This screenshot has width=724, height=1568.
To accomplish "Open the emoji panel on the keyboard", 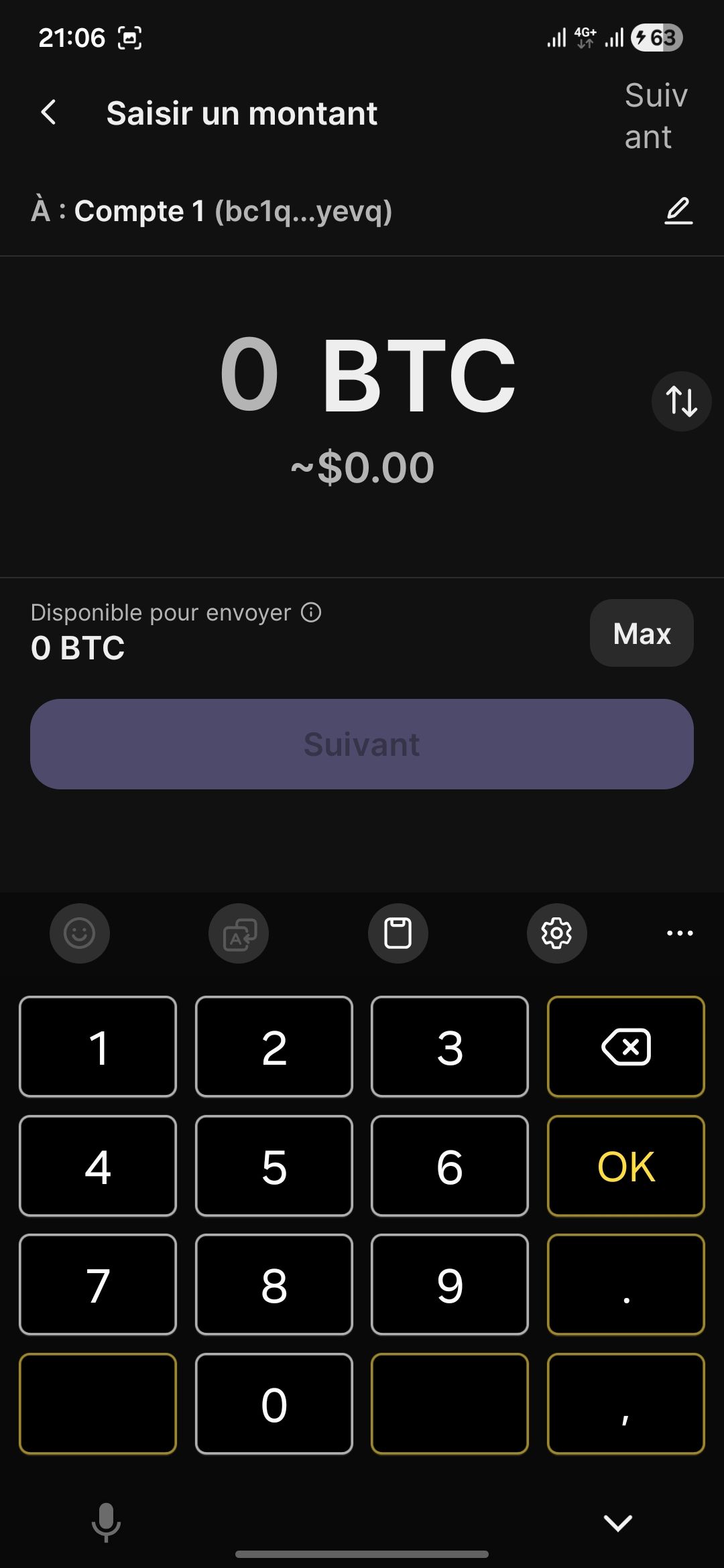I will pos(79,933).
